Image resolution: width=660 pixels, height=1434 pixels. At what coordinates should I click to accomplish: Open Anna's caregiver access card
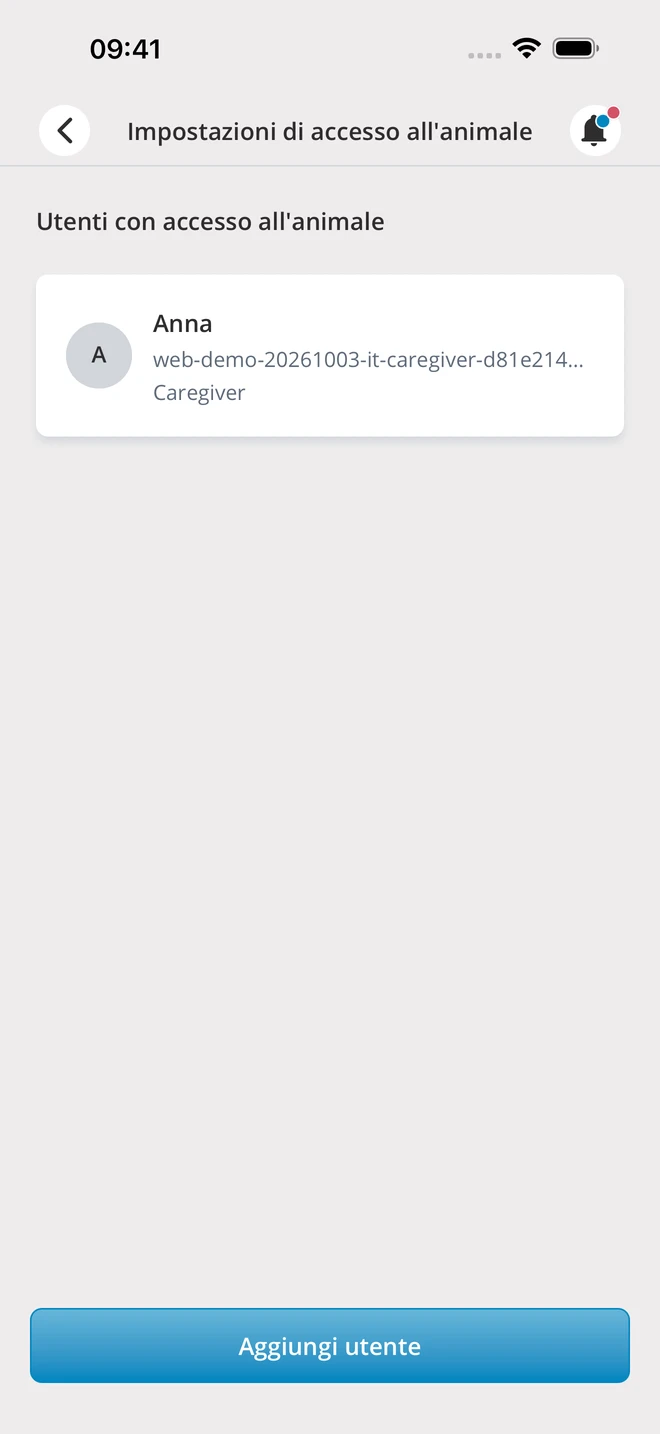pos(330,356)
